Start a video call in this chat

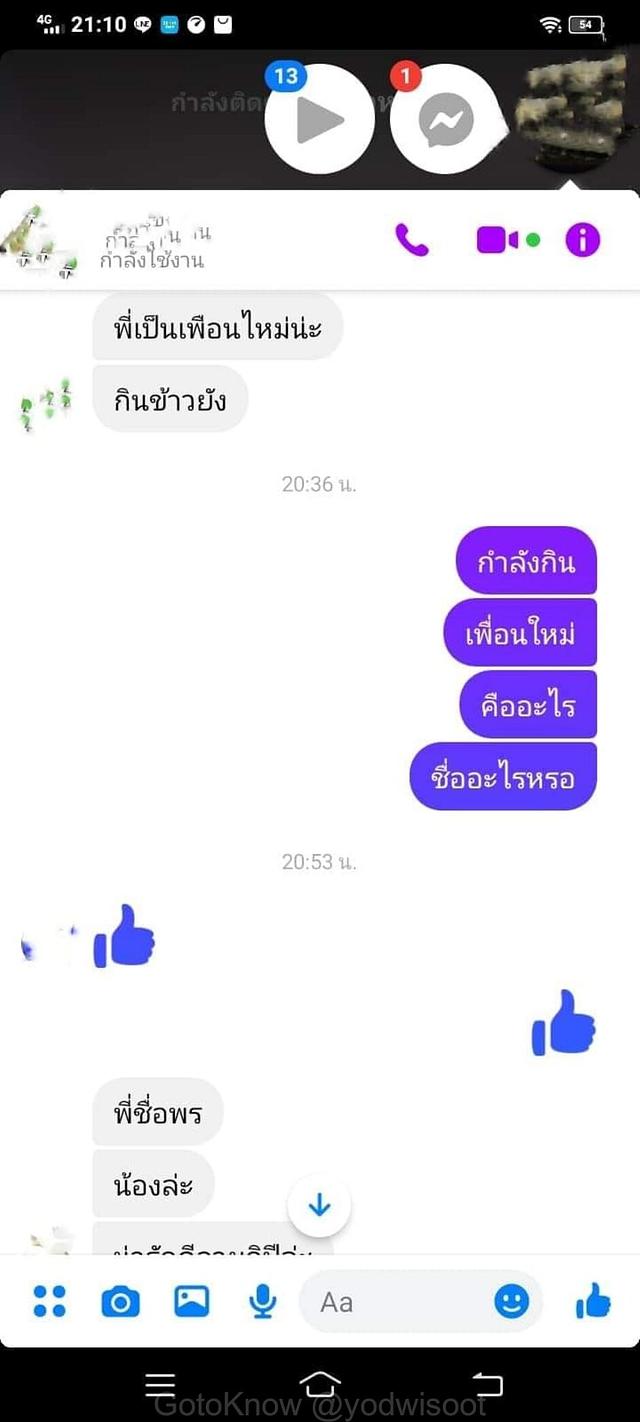click(498, 240)
